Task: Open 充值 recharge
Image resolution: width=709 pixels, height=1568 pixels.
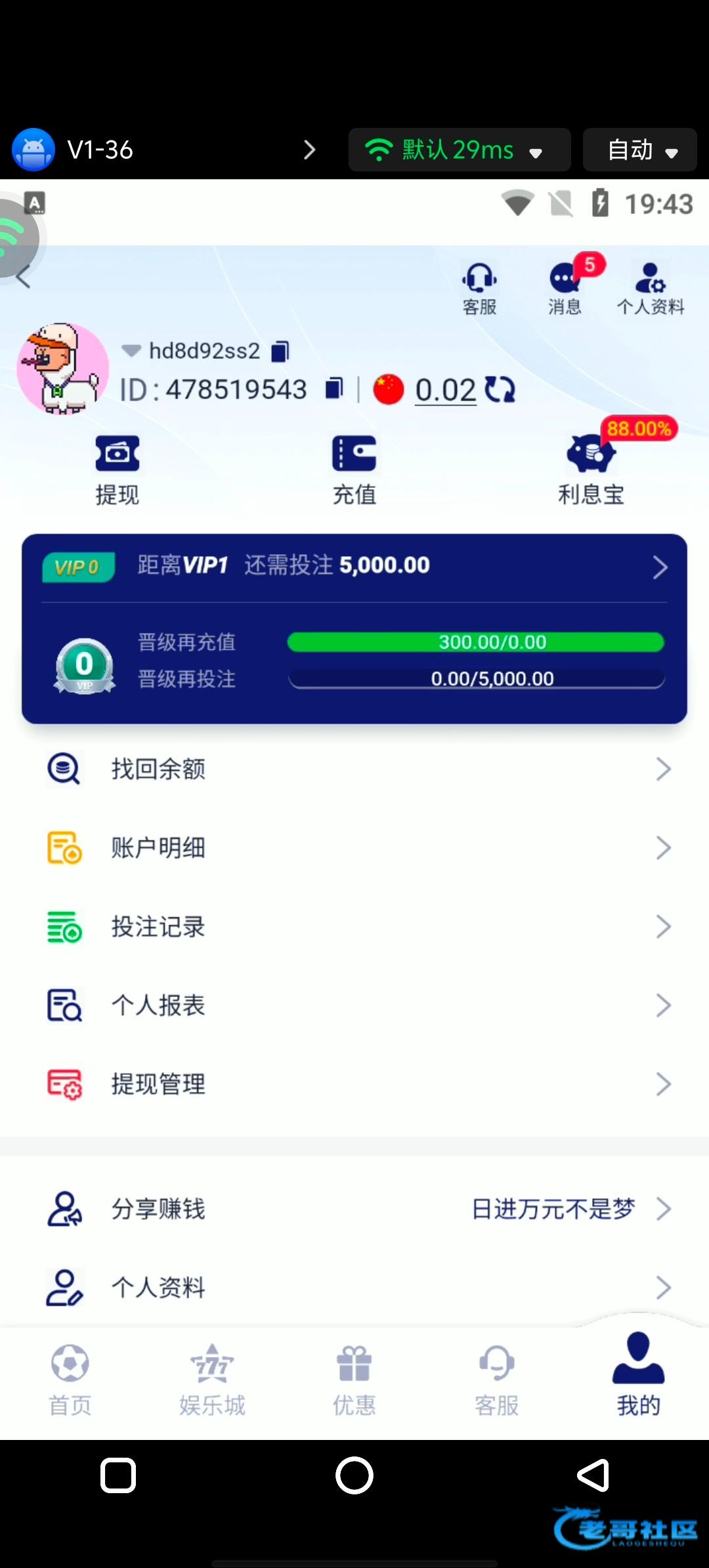Action: 354,469
